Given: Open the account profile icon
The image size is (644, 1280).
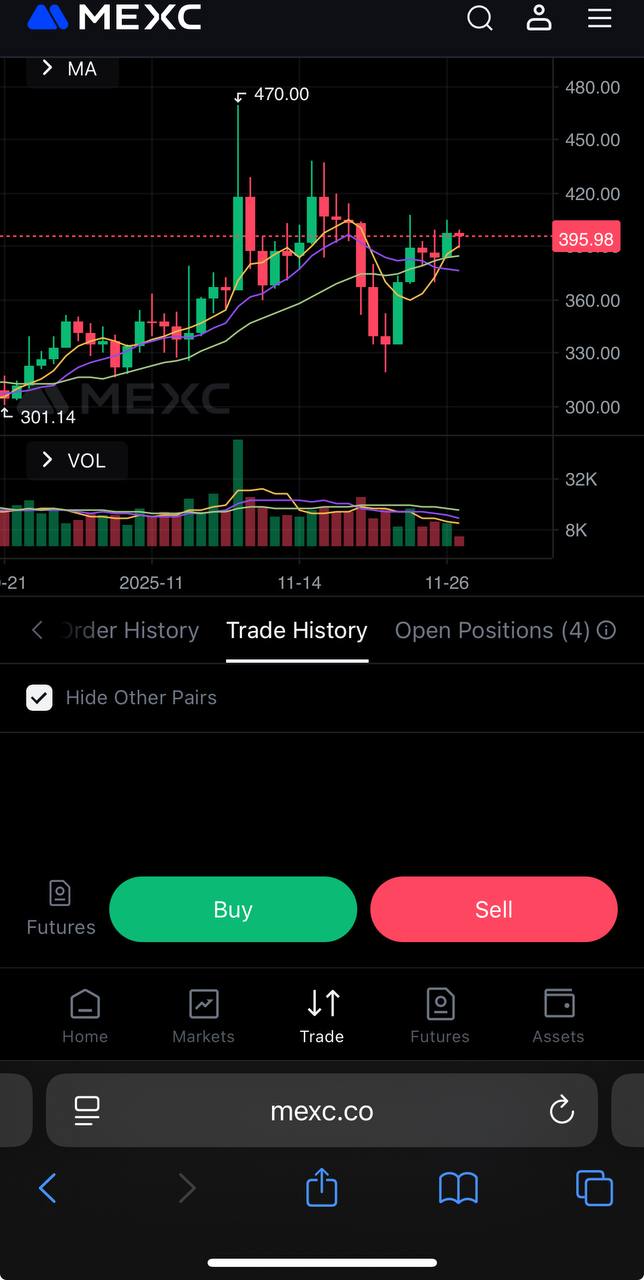Looking at the screenshot, I should point(539,18).
